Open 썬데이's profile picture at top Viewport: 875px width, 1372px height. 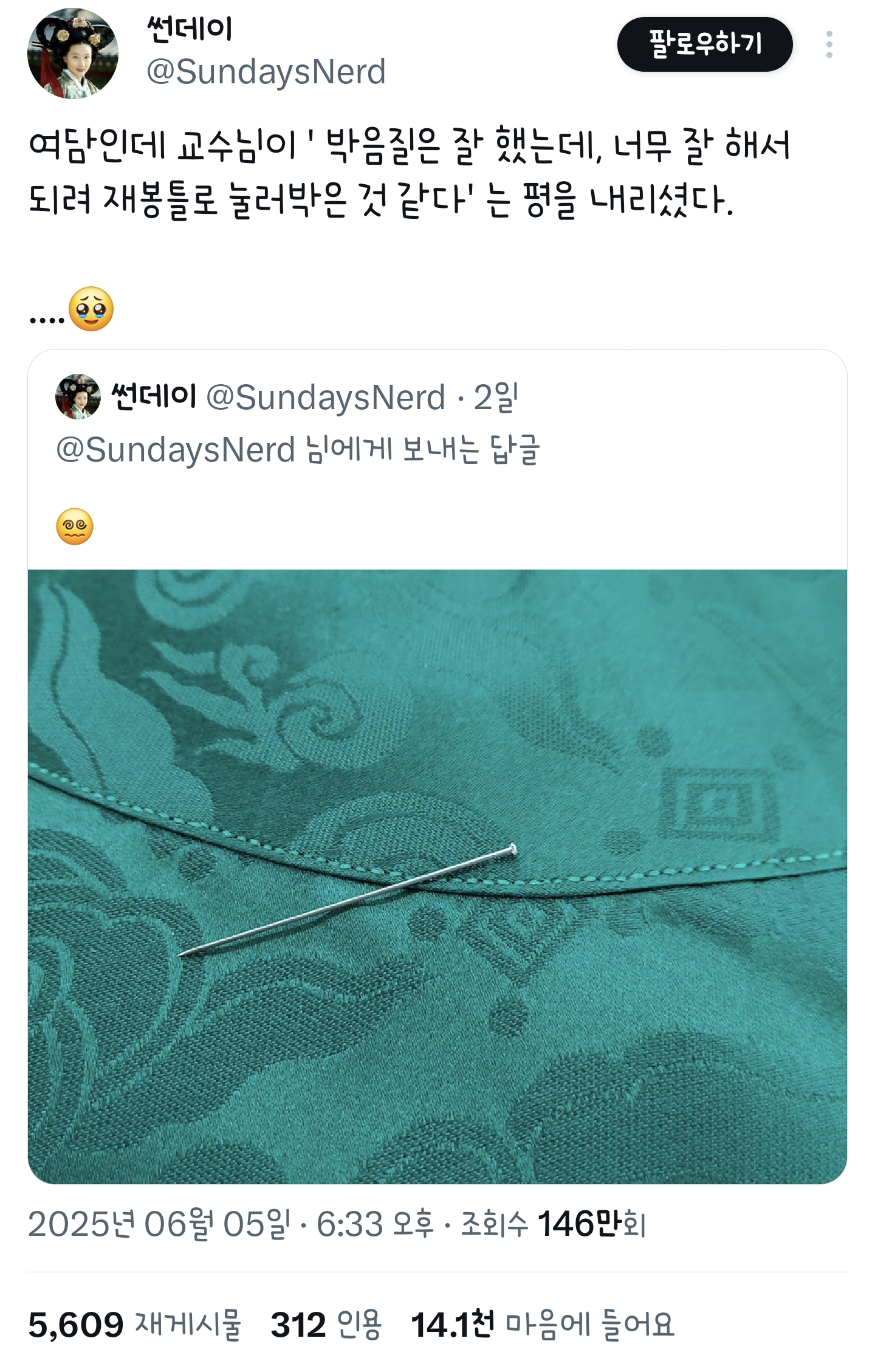click(73, 53)
